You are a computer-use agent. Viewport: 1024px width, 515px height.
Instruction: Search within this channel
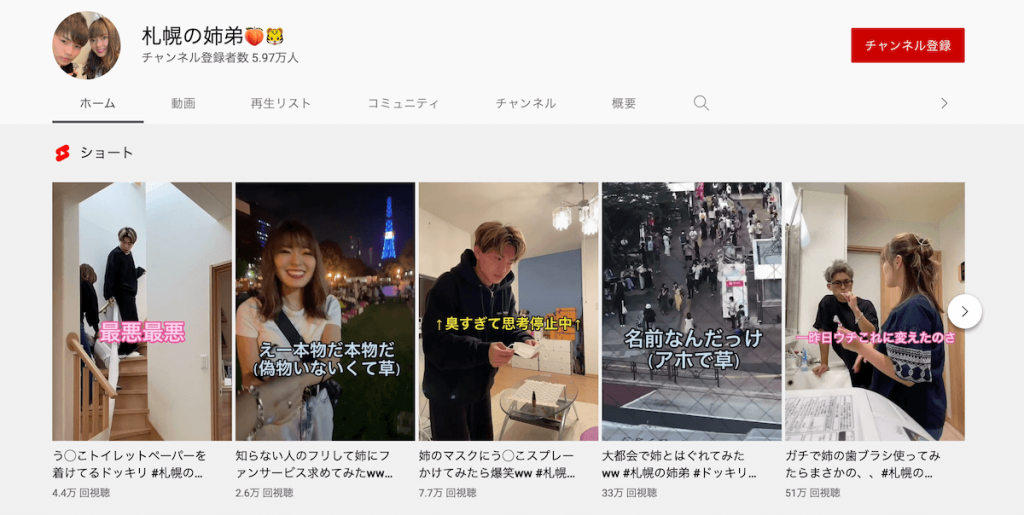[701, 103]
